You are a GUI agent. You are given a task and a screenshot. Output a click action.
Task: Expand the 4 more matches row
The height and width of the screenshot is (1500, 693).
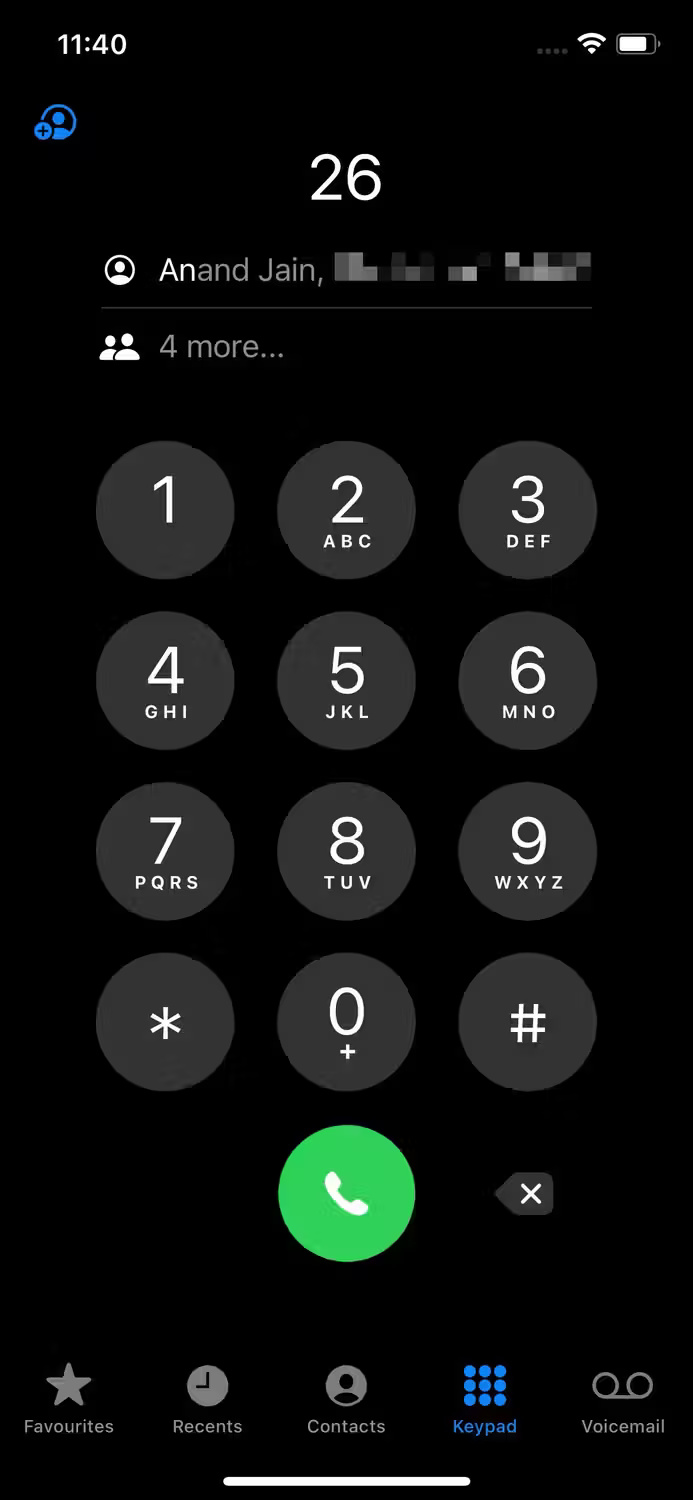coord(346,347)
